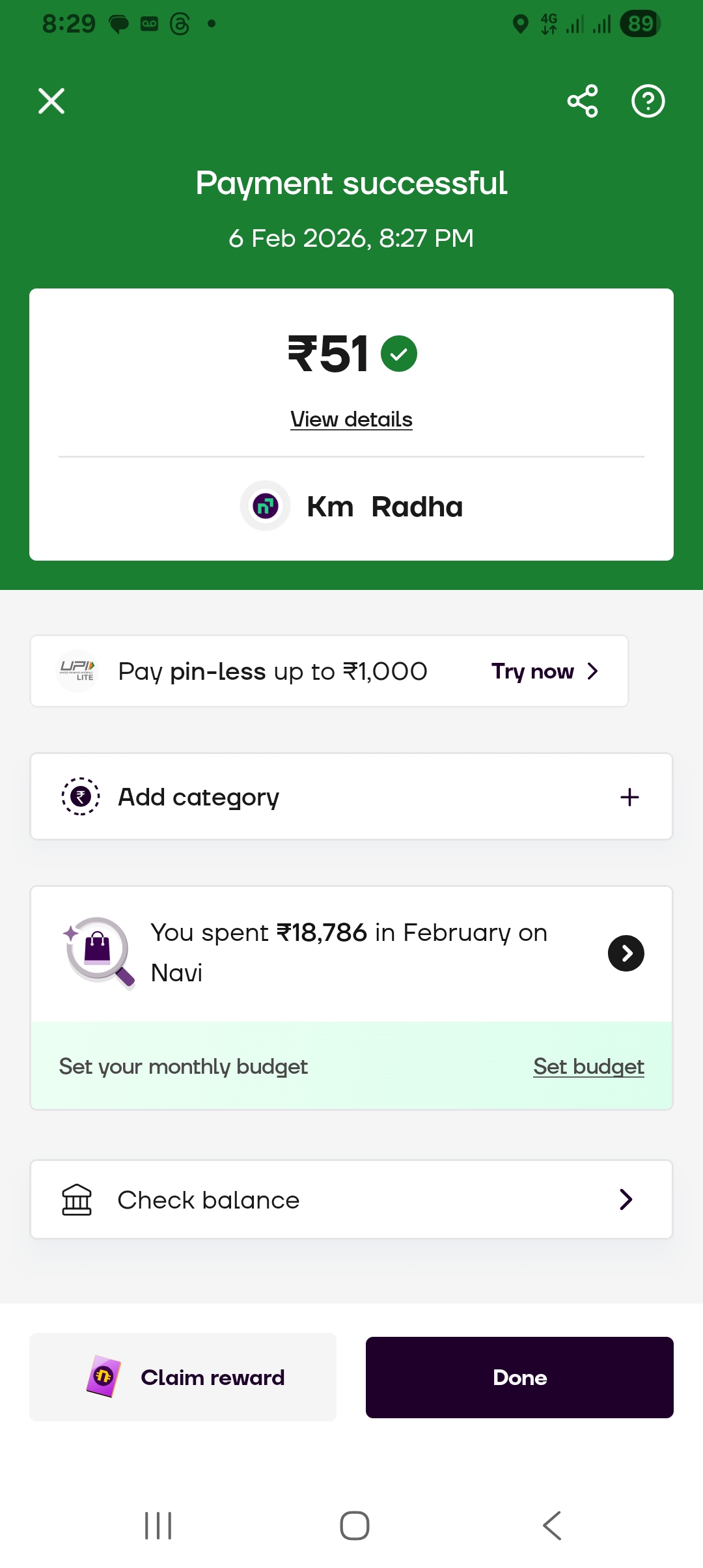The height and width of the screenshot is (1568, 703).
Task: Open View details link
Action: [351, 419]
